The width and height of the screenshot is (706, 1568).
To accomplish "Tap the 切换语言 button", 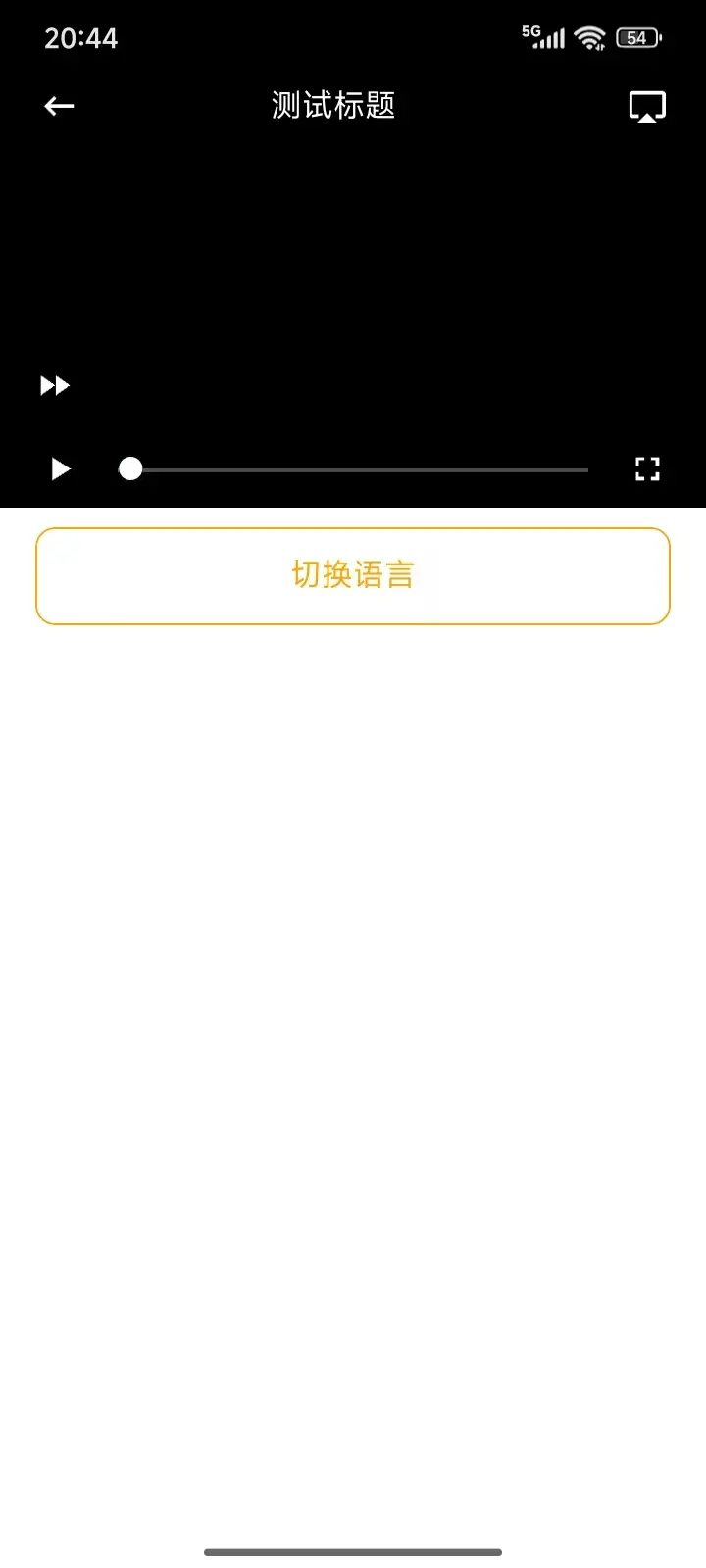I will [x=353, y=575].
